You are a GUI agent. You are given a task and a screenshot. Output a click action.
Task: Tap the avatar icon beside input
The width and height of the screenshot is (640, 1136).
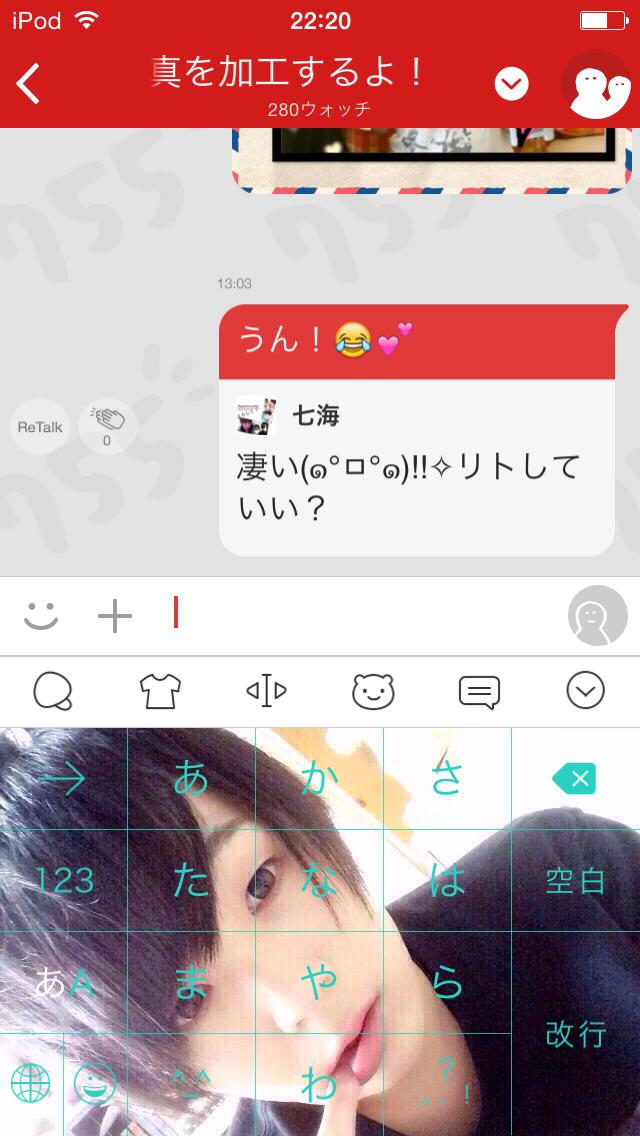tap(597, 616)
